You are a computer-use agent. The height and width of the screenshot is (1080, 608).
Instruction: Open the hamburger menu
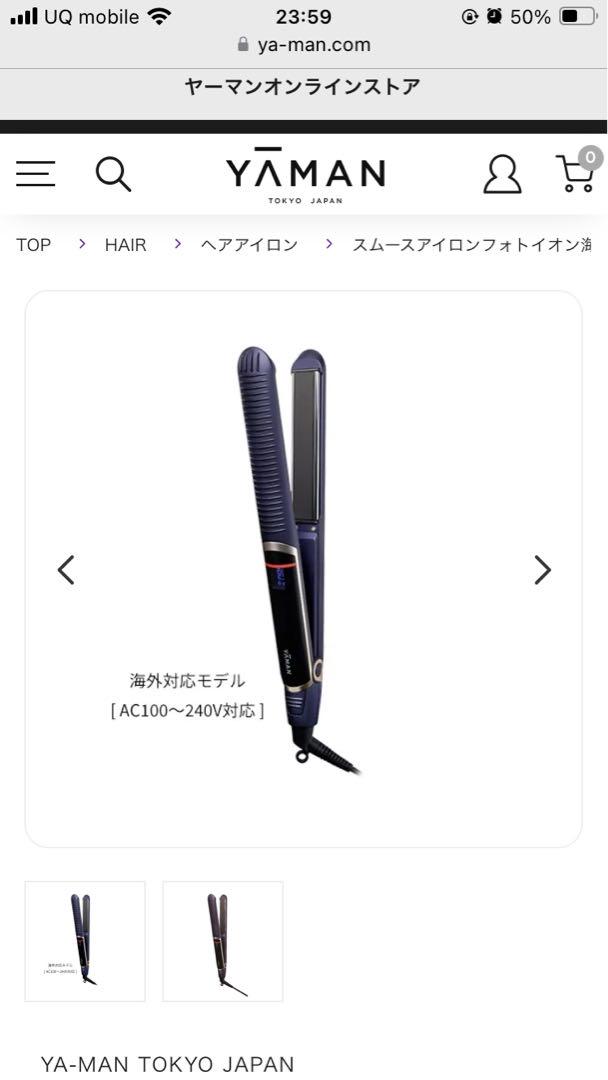[x=36, y=174]
